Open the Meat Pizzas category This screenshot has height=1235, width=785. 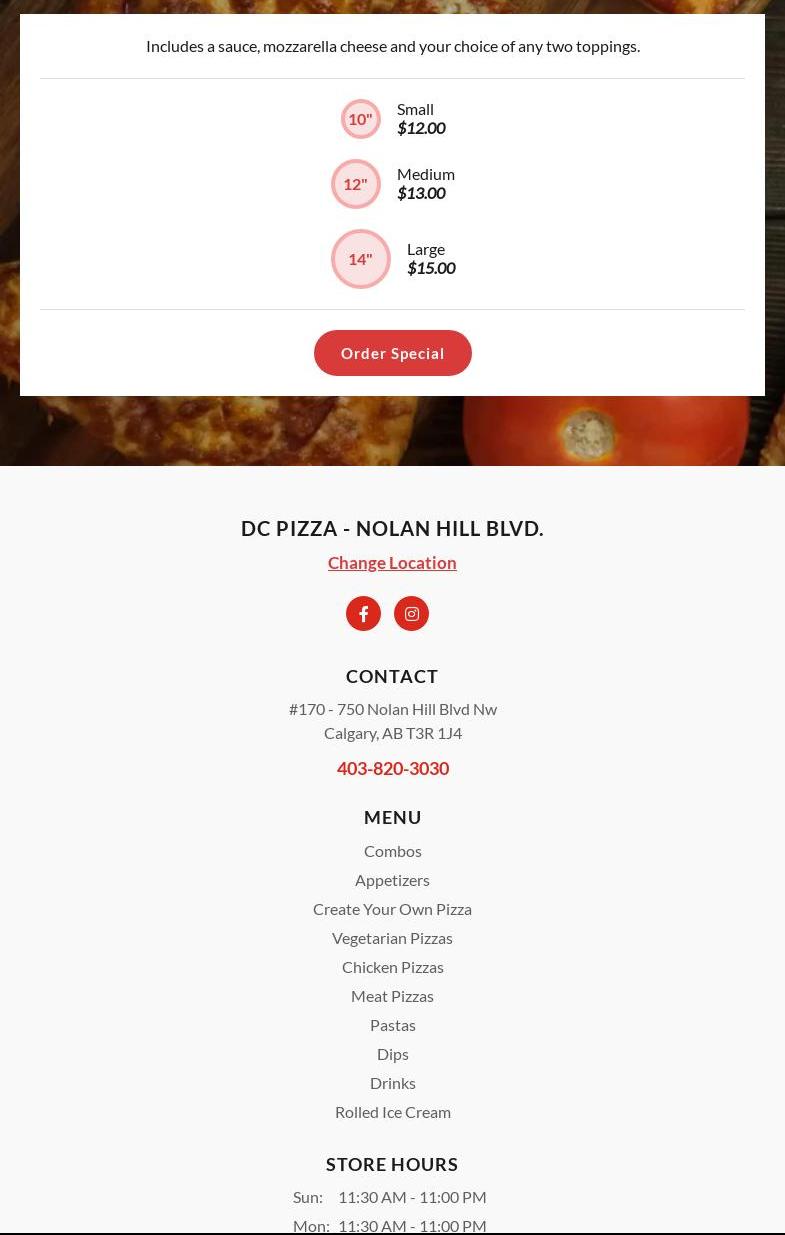tap(392, 996)
